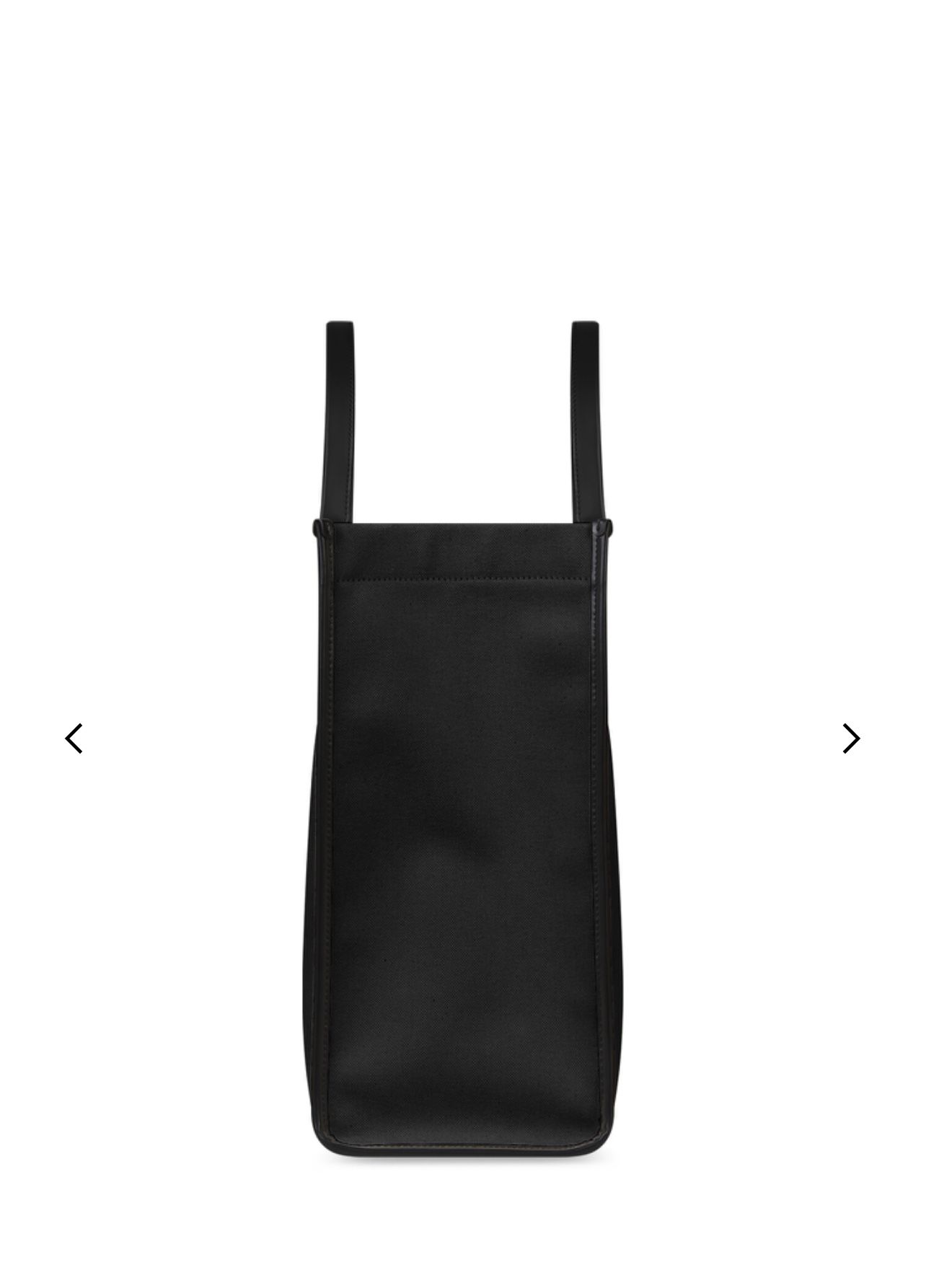Go to the next product image

852,738
